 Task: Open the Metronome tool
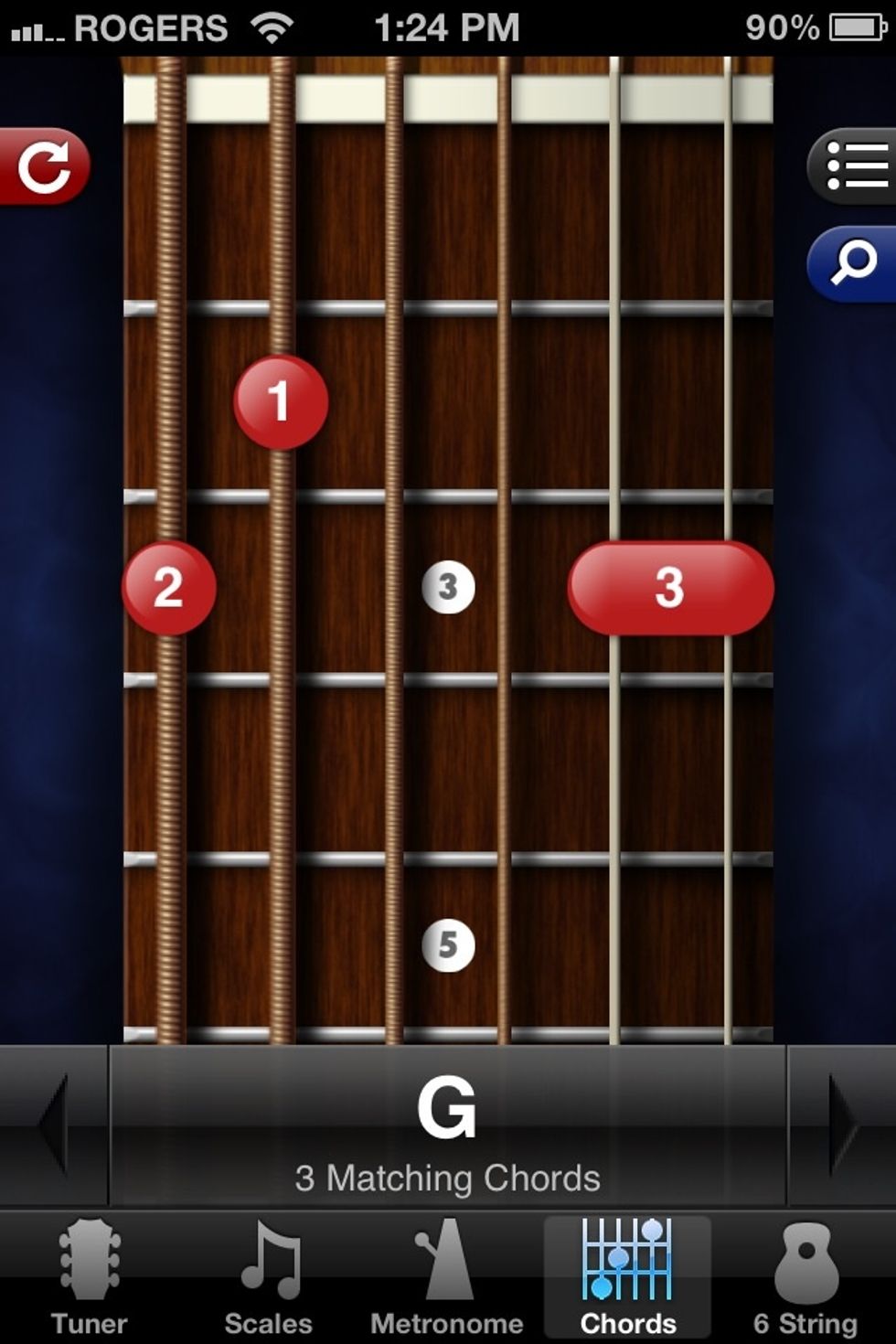[x=448, y=1271]
